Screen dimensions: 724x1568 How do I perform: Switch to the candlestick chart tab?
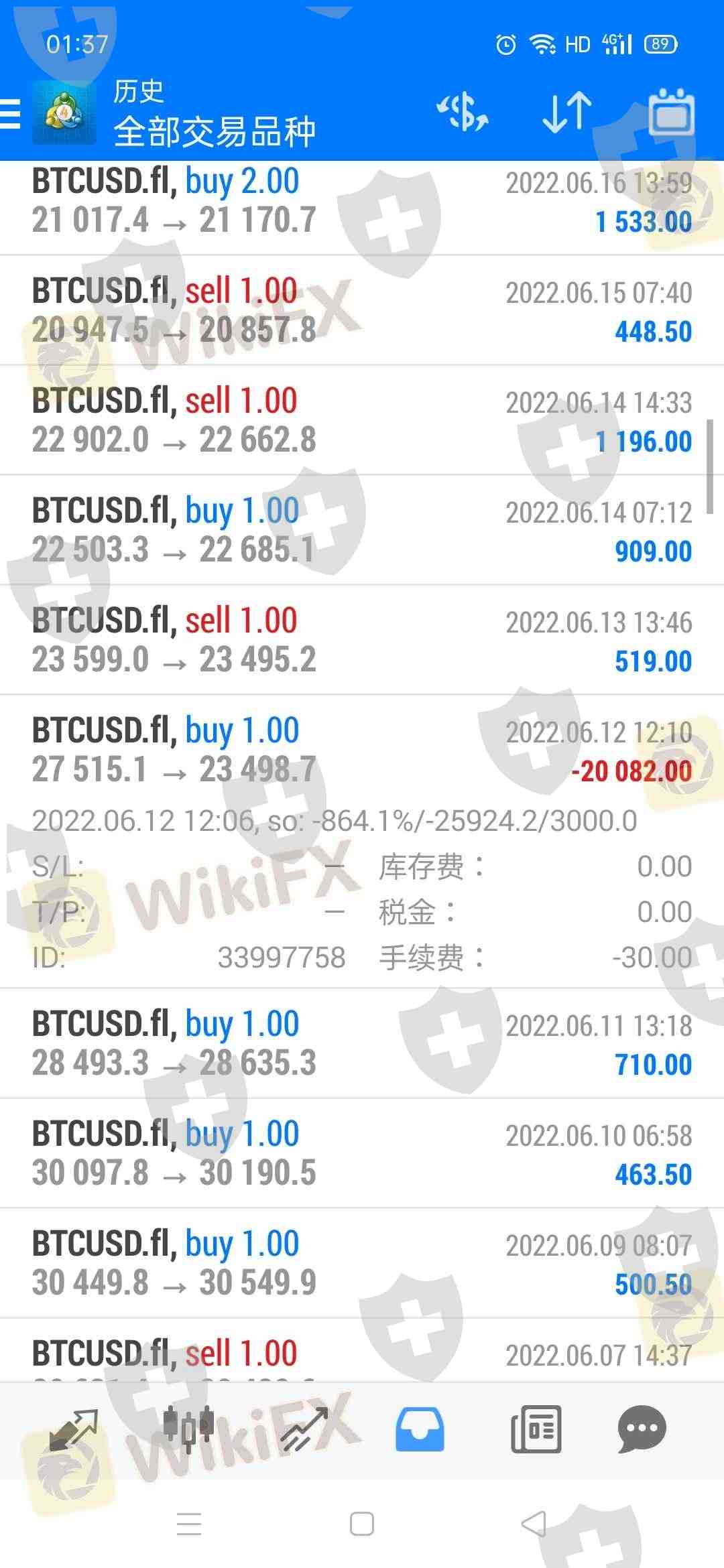tap(189, 1429)
